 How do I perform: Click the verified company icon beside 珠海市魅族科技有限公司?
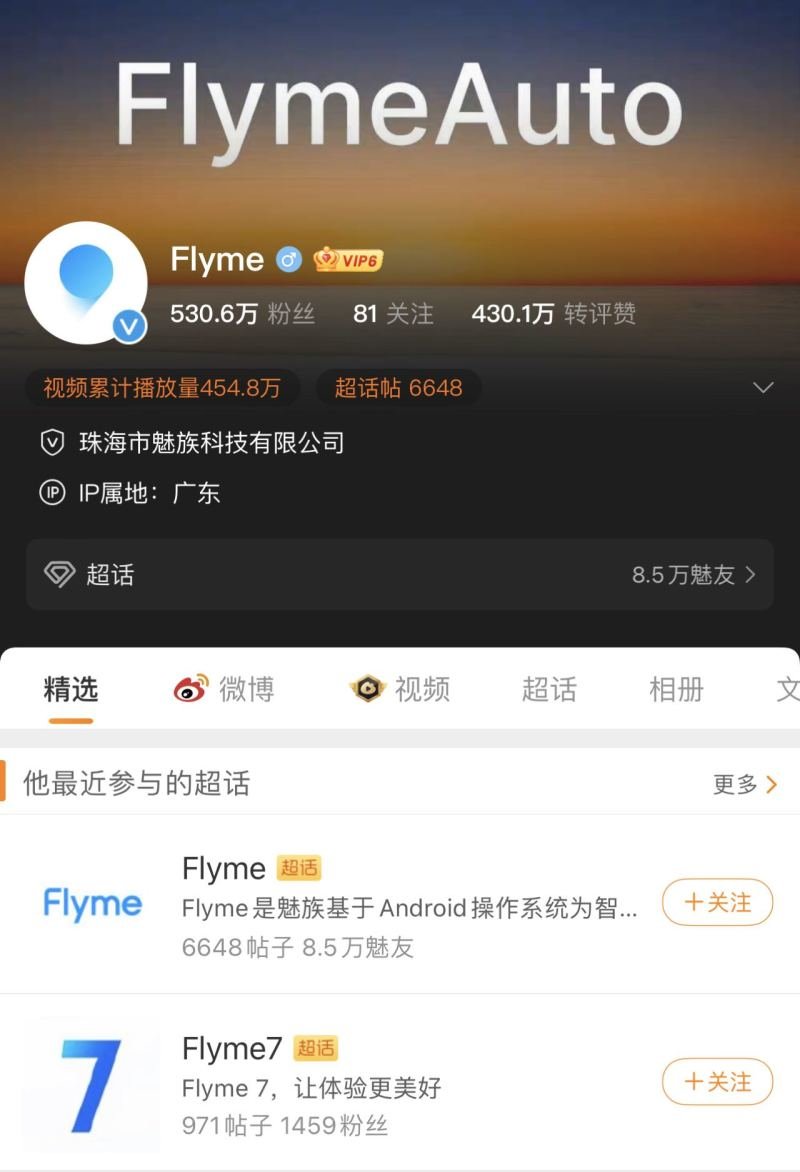pos(51,442)
